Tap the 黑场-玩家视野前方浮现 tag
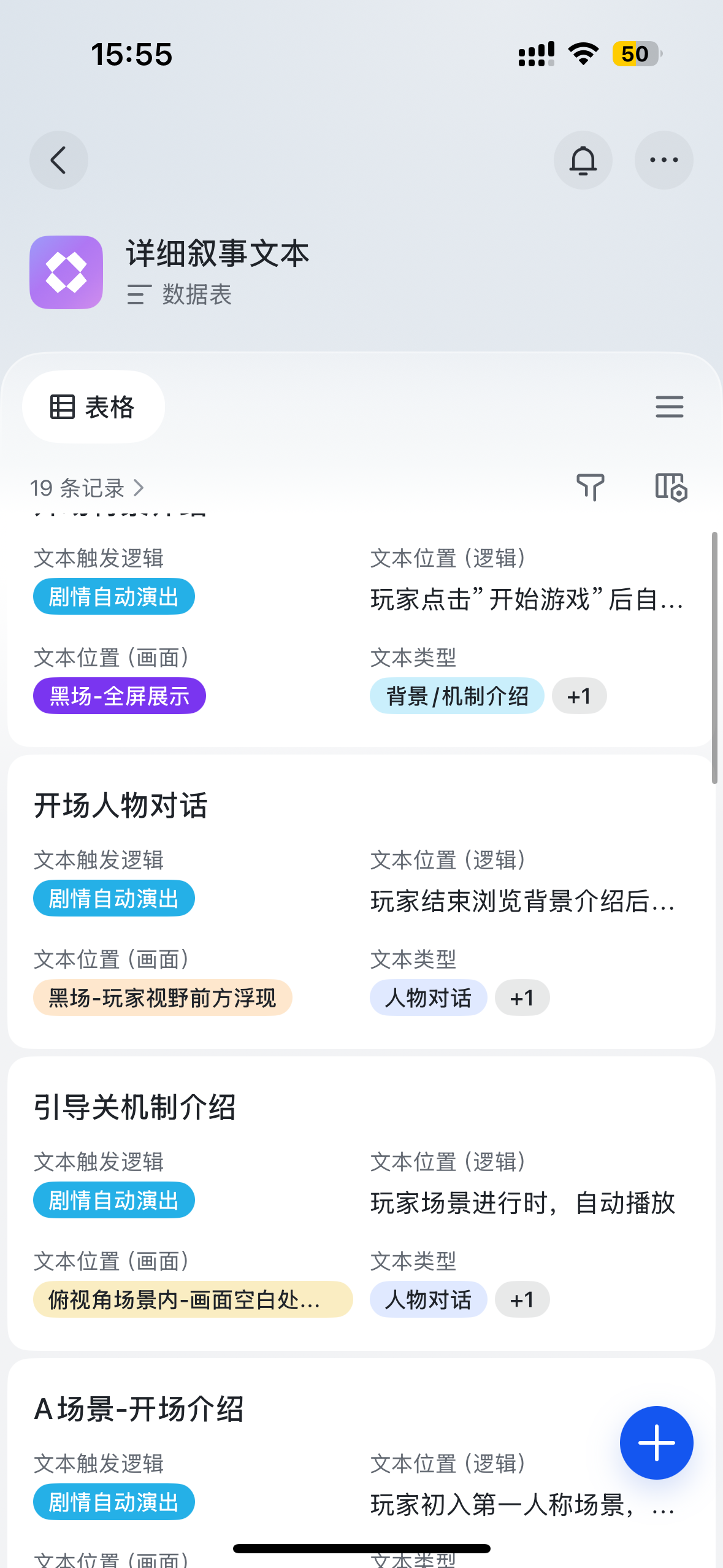Screen dimensions: 723x1568 point(163,997)
